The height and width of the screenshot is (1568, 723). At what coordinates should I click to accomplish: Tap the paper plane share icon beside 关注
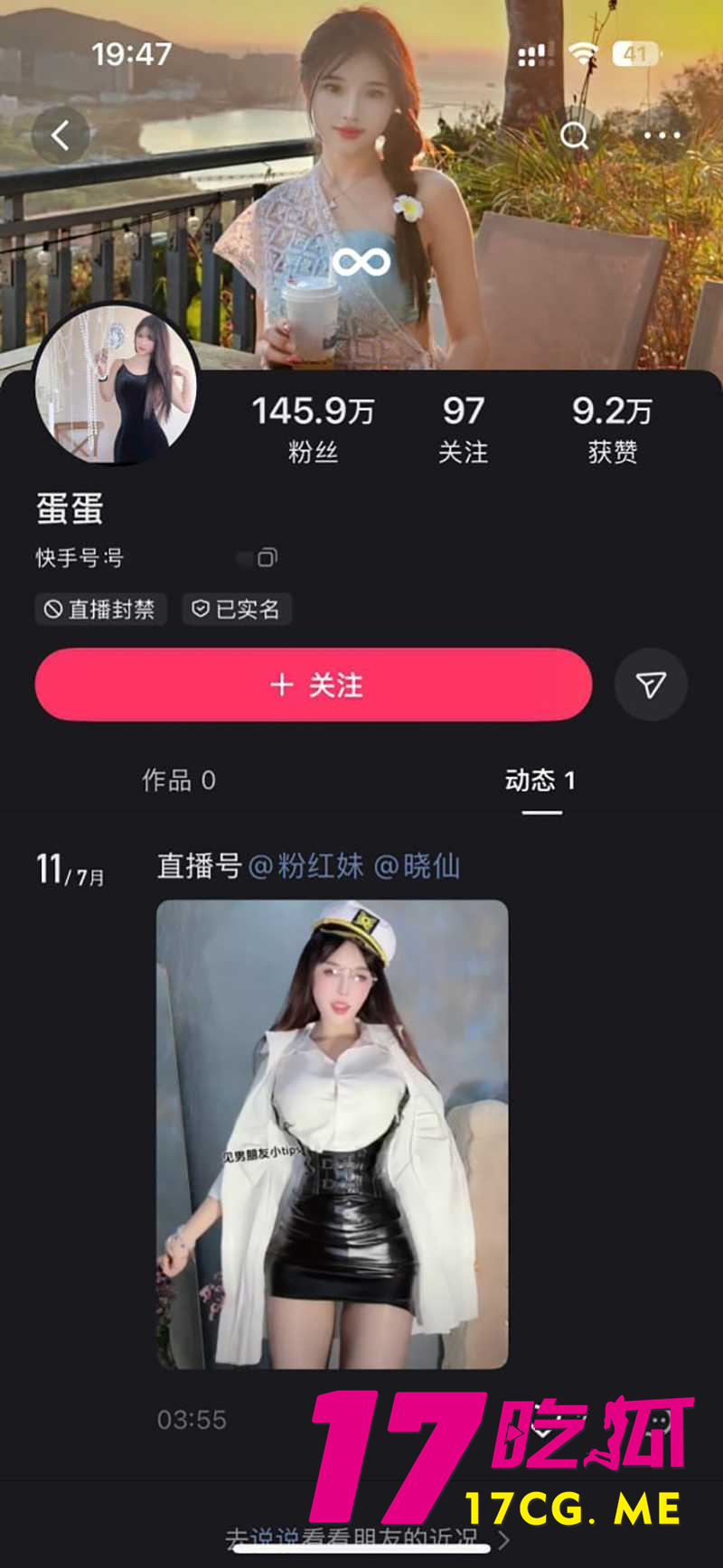click(651, 685)
